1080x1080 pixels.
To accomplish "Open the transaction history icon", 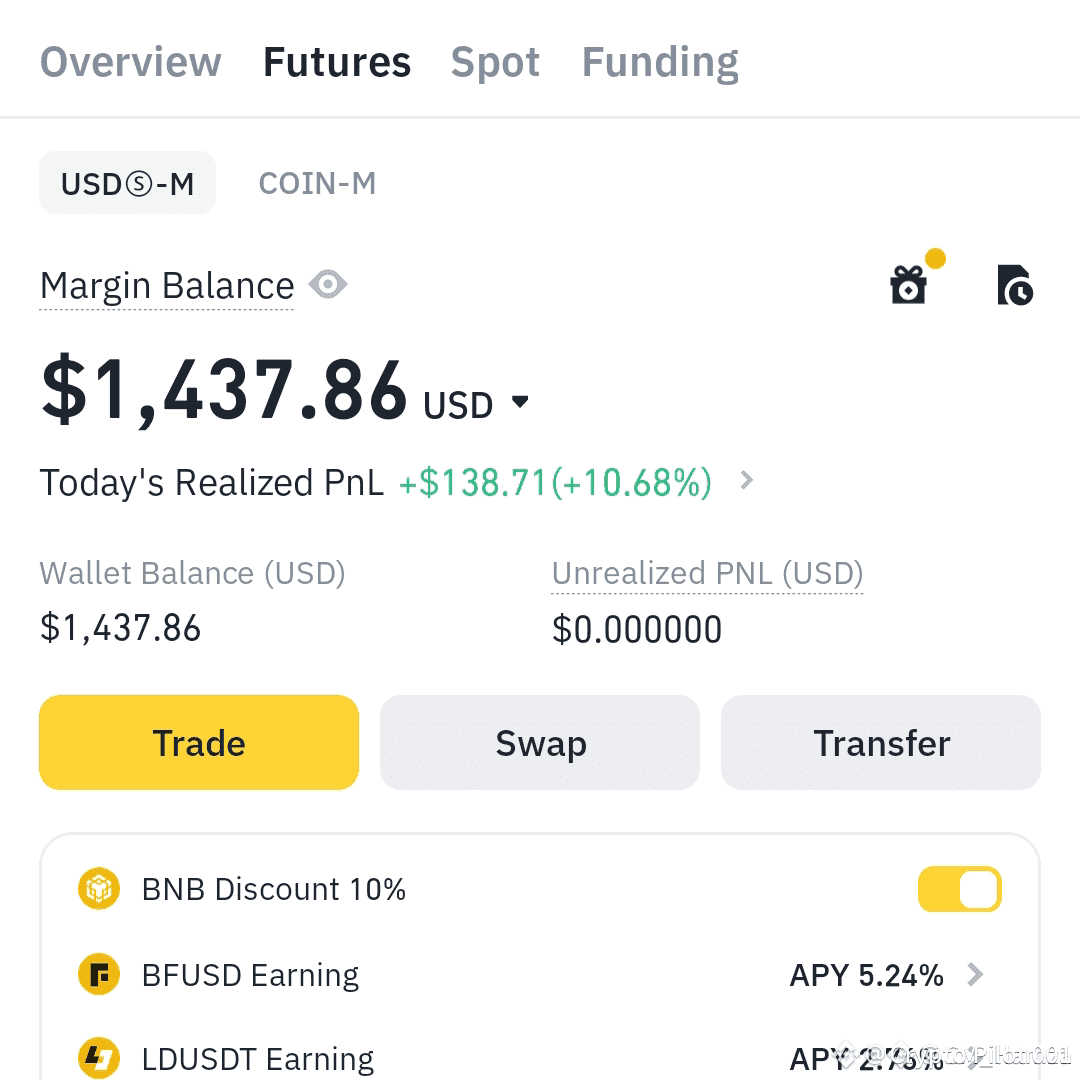I will click(1015, 284).
